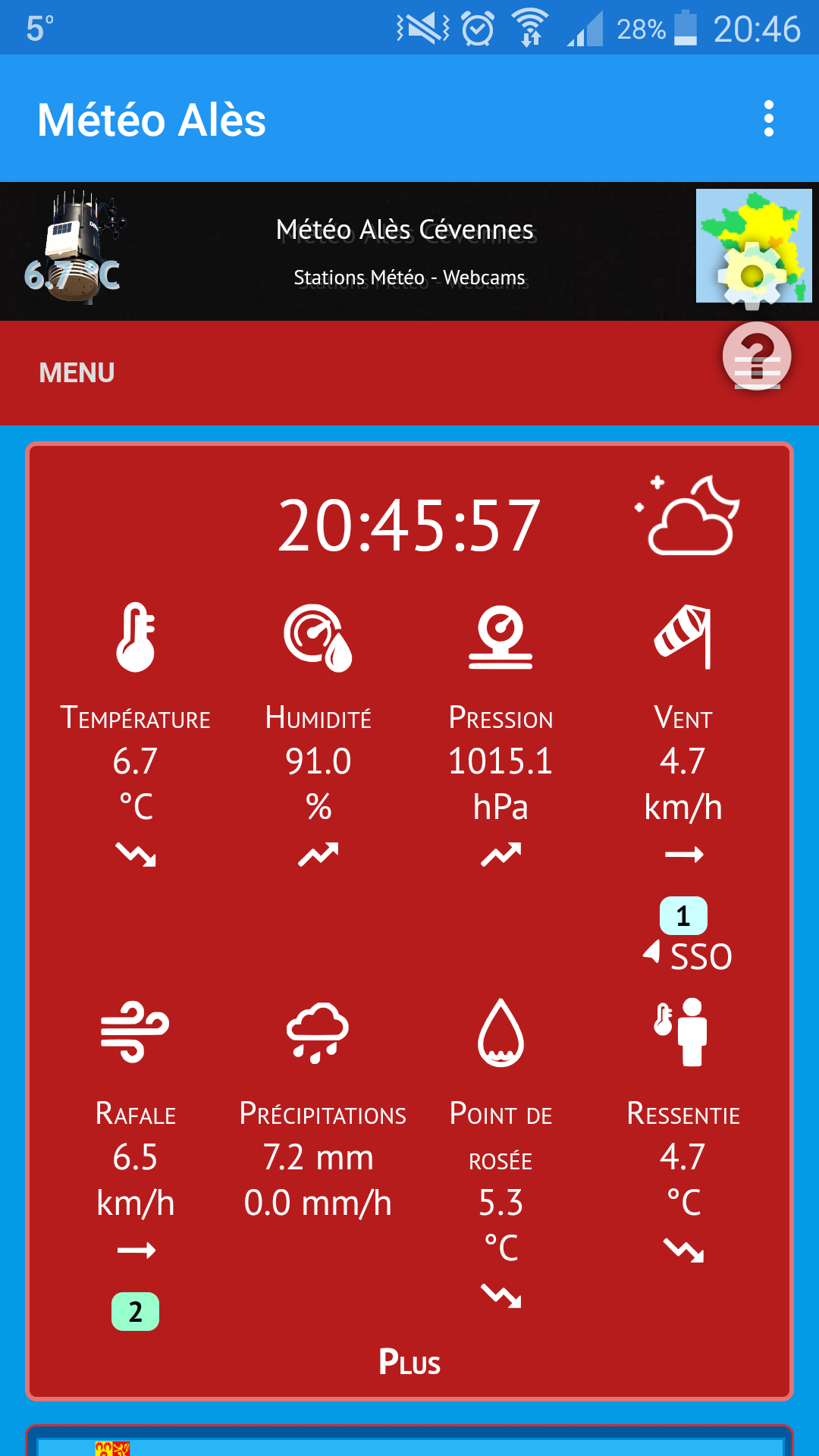Viewport: 819px width, 1456px height.
Task: Open the France vigilance map thumbnail
Action: 753,245
